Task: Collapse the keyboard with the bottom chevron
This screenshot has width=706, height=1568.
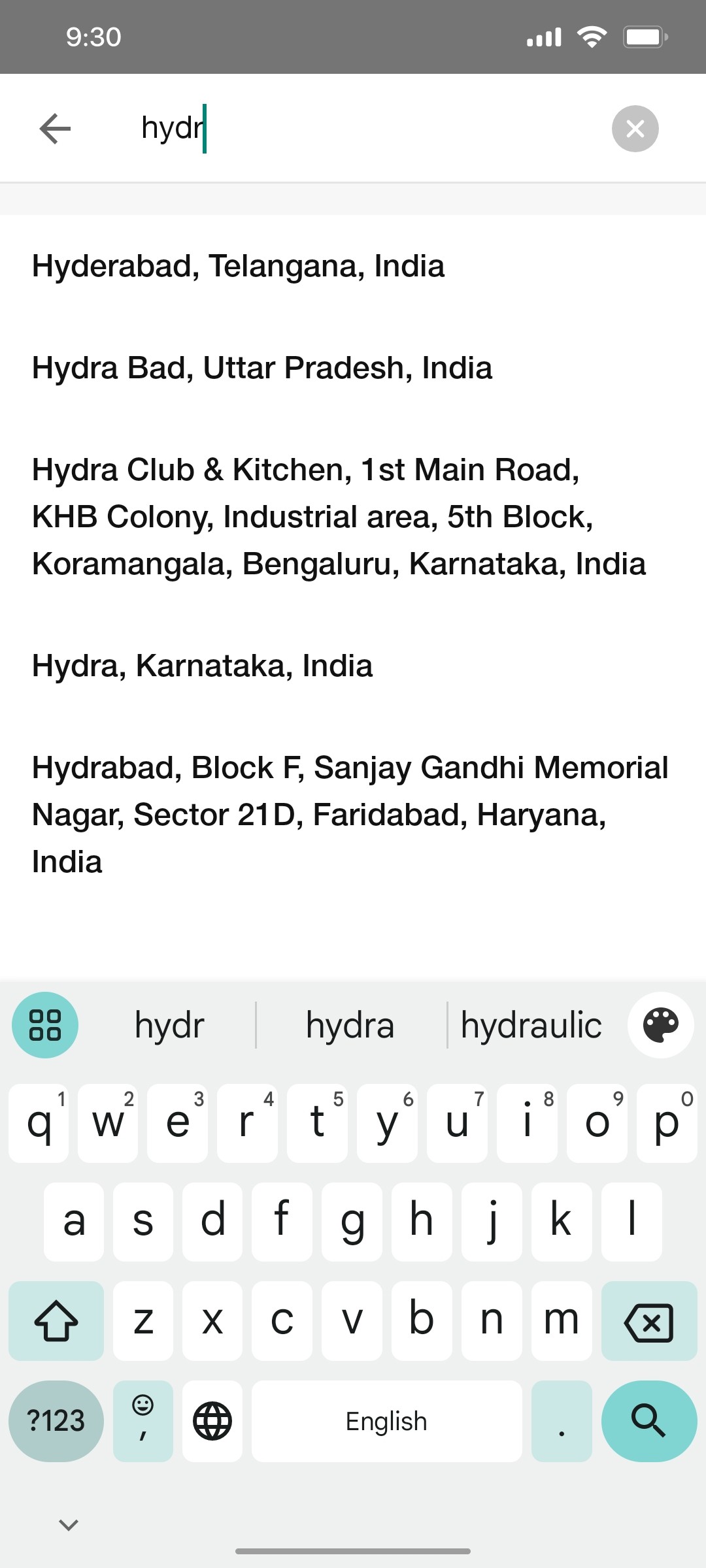Action: click(x=67, y=1525)
